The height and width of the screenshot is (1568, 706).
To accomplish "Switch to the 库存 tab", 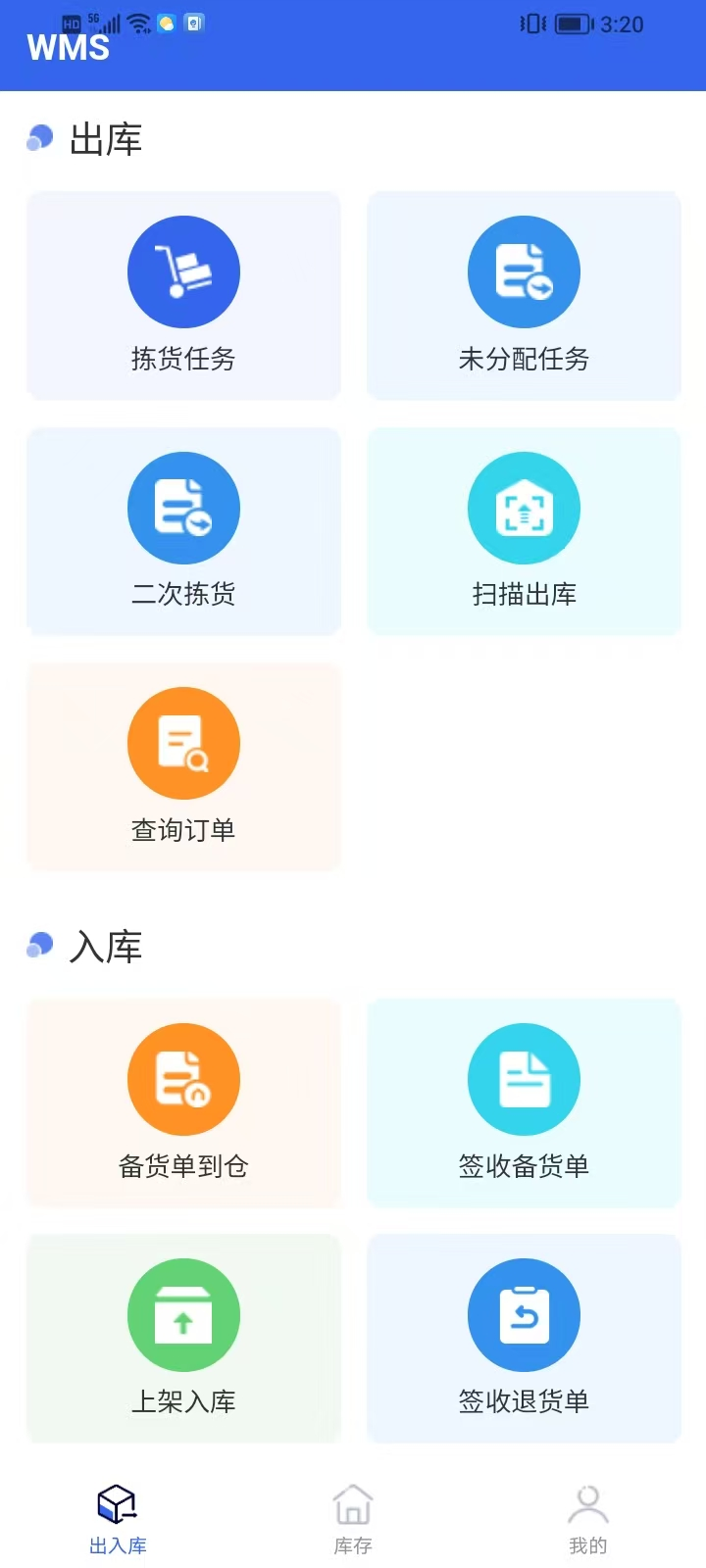I will tap(353, 1519).
